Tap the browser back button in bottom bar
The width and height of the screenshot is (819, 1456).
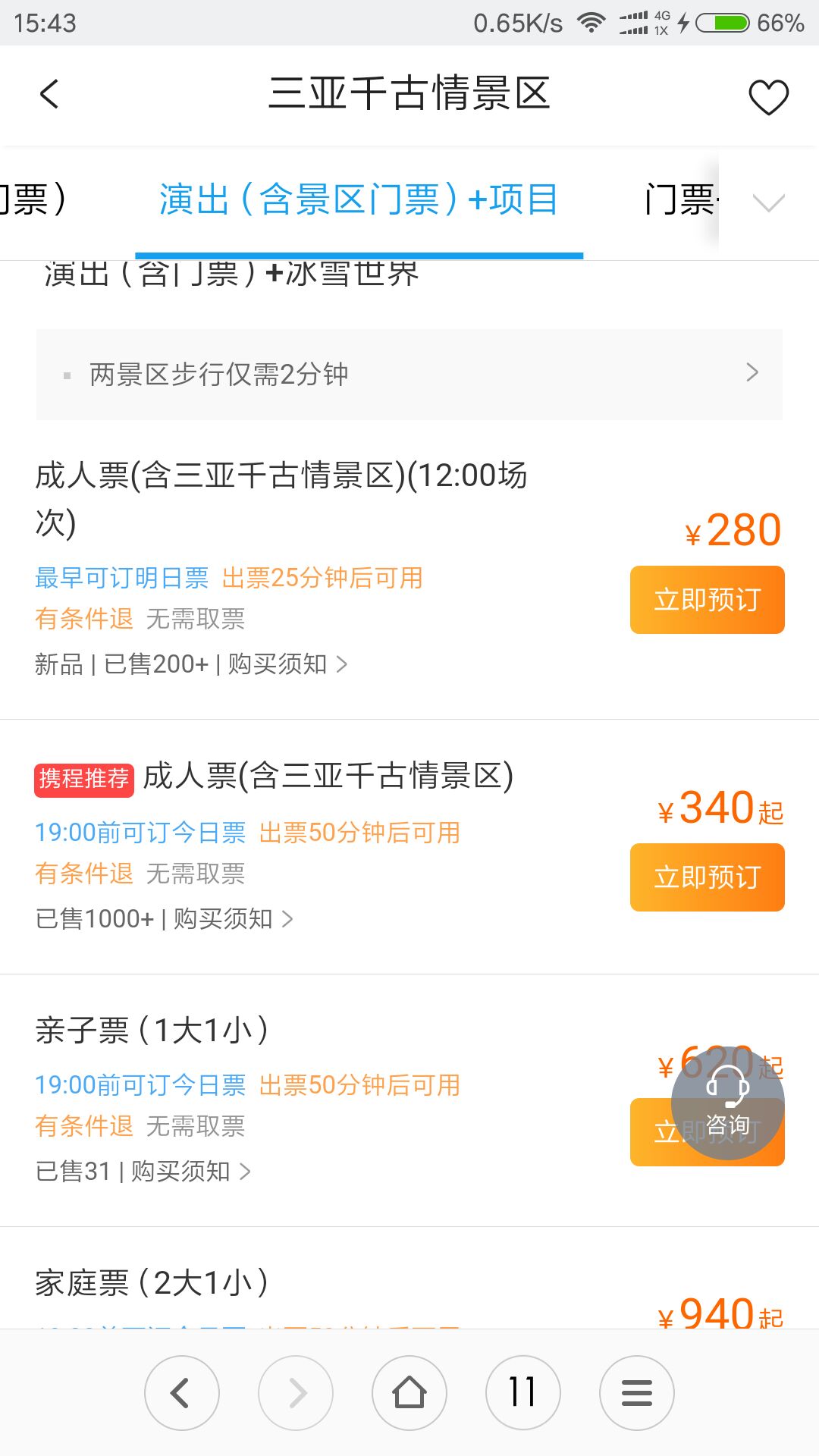[182, 1393]
